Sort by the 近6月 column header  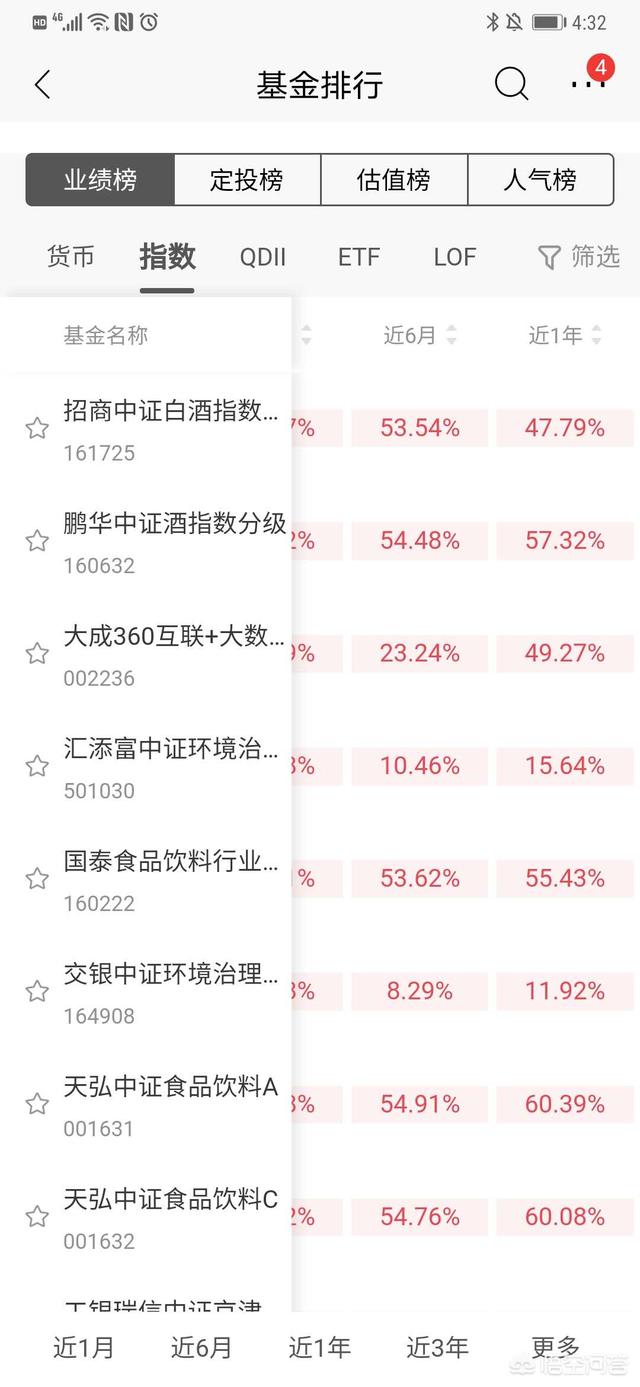pos(420,335)
